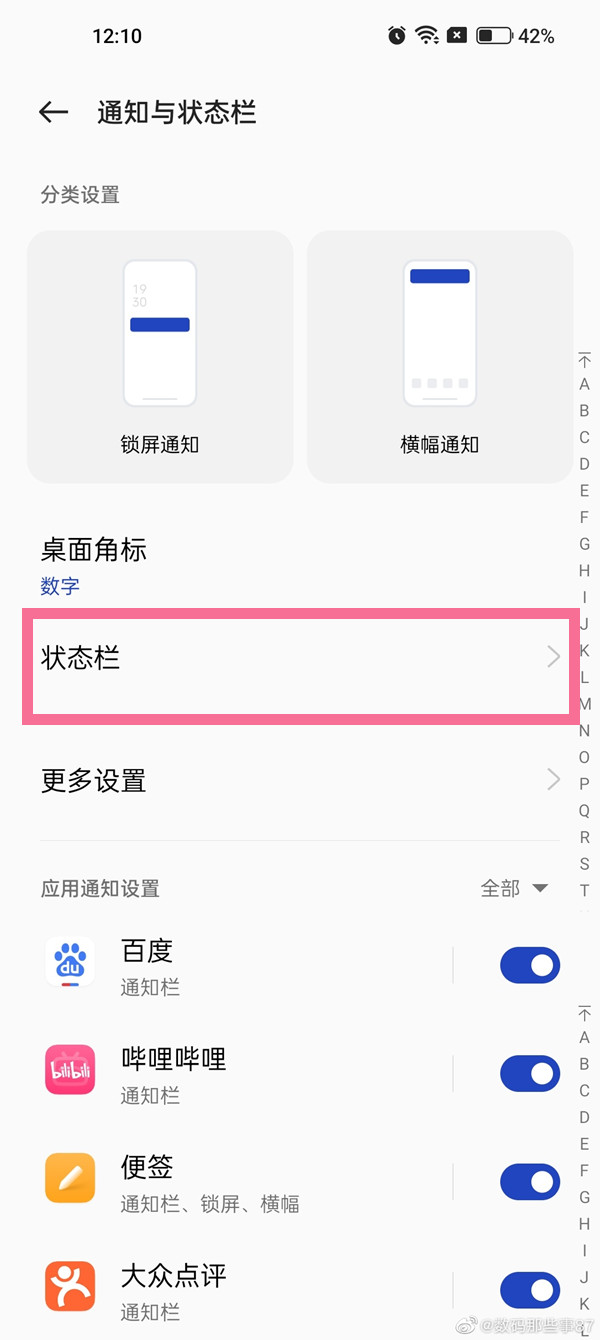The width and height of the screenshot is (600, 1340).
Task: Go back with the arrow icon
Action: (53, 113)
